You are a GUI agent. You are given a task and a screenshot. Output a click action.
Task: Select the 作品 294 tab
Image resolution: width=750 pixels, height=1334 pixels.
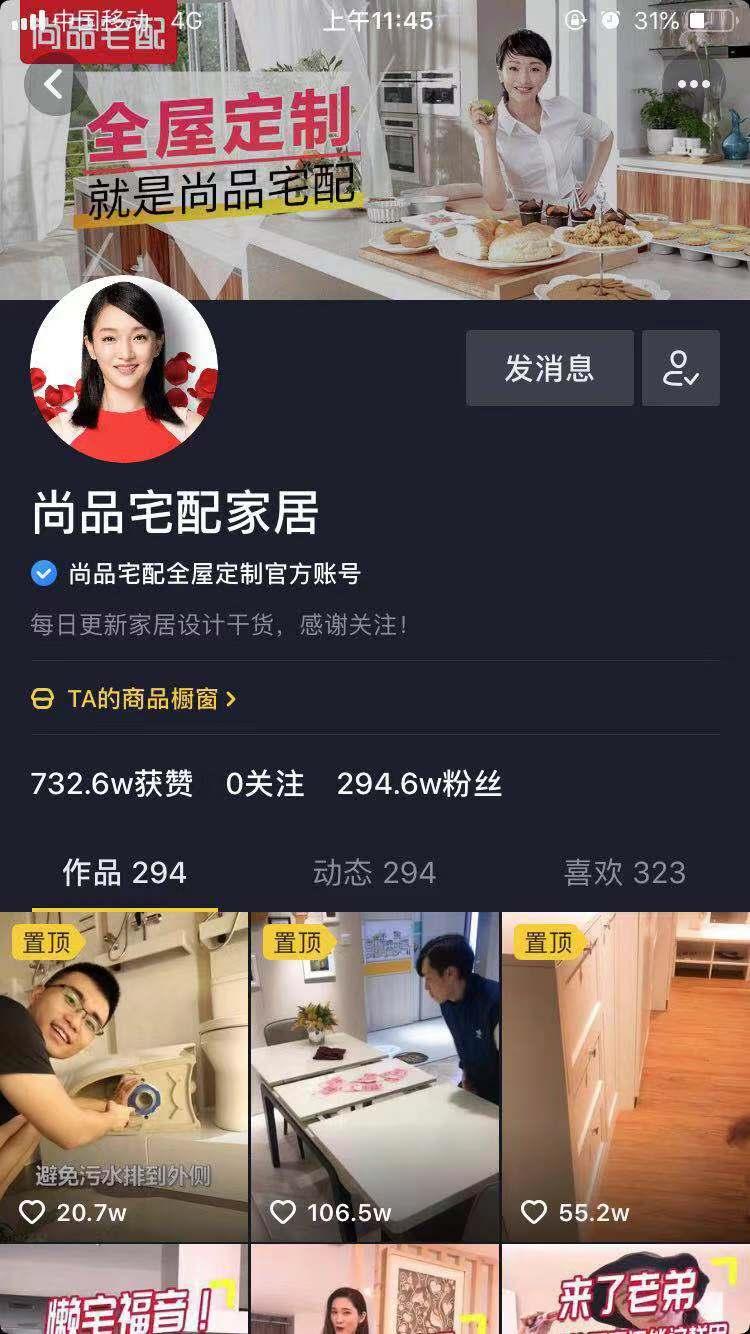click(122, 871)
